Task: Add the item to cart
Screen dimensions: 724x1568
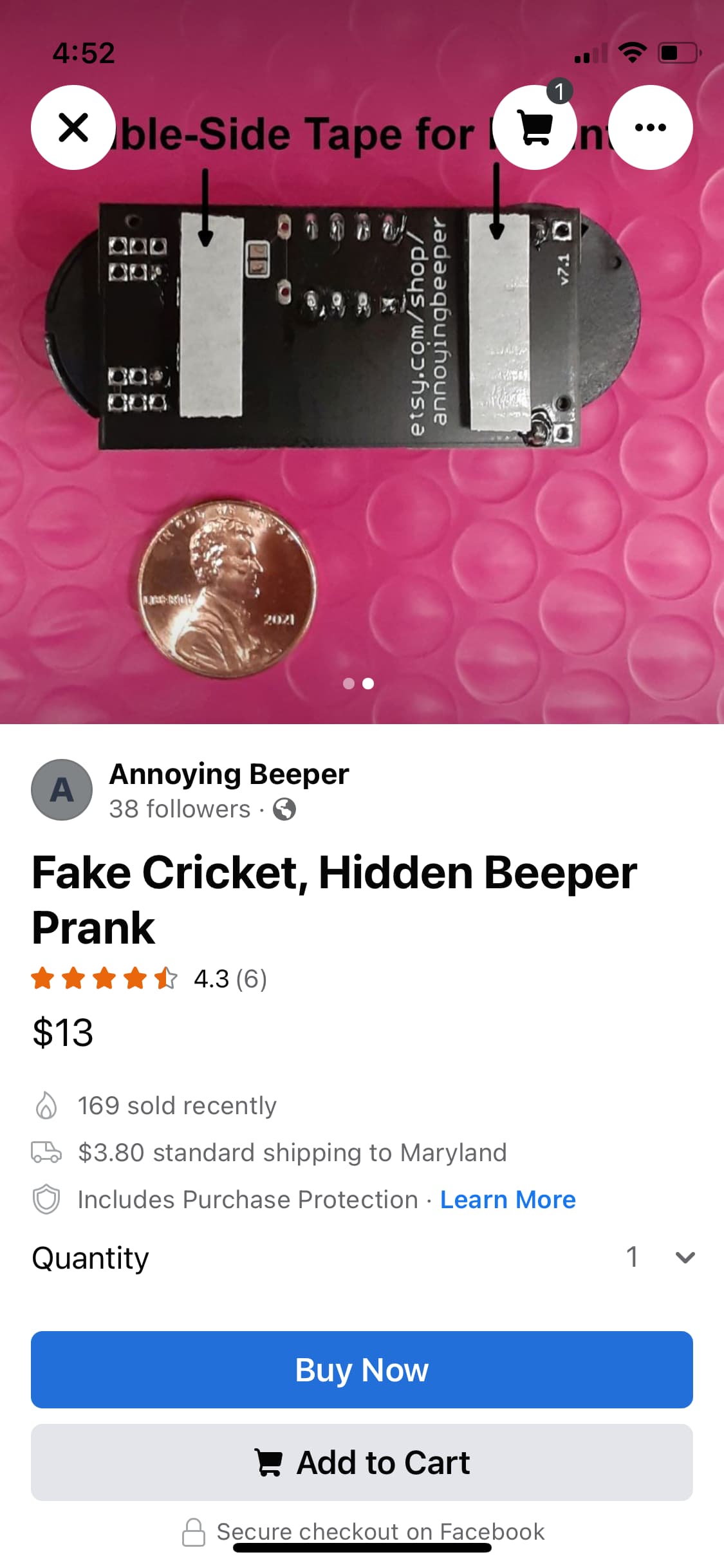Action: [x=362, y=1462]
